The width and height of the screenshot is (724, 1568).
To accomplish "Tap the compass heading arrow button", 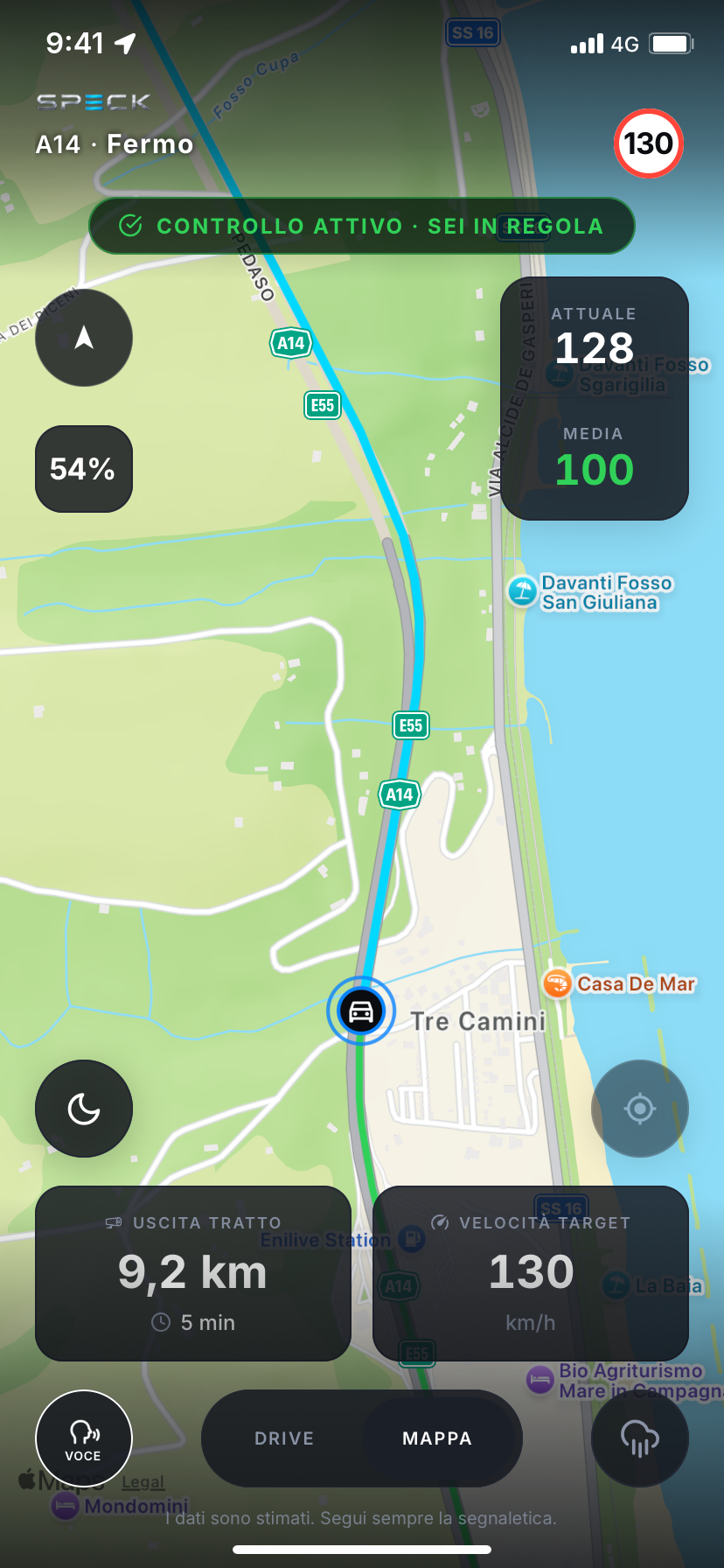I will [84, 338].
